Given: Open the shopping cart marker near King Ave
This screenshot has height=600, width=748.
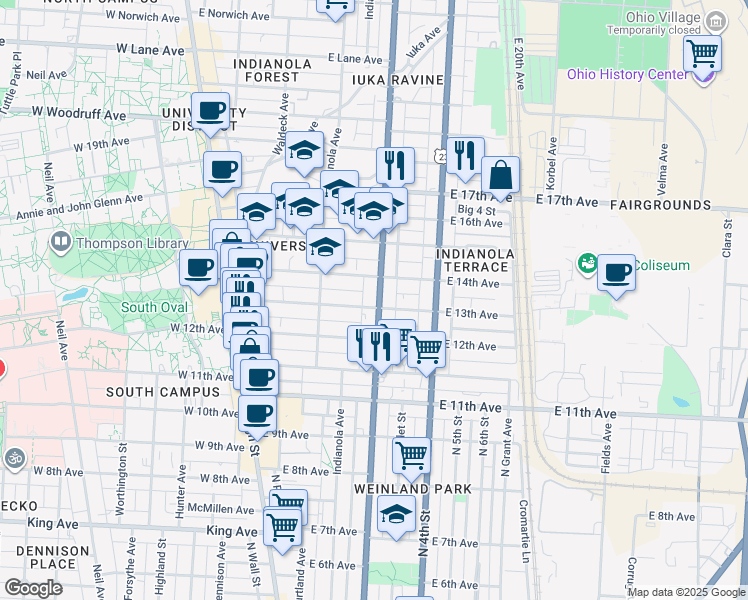Looking at the screenshot, I should (282, 524).
